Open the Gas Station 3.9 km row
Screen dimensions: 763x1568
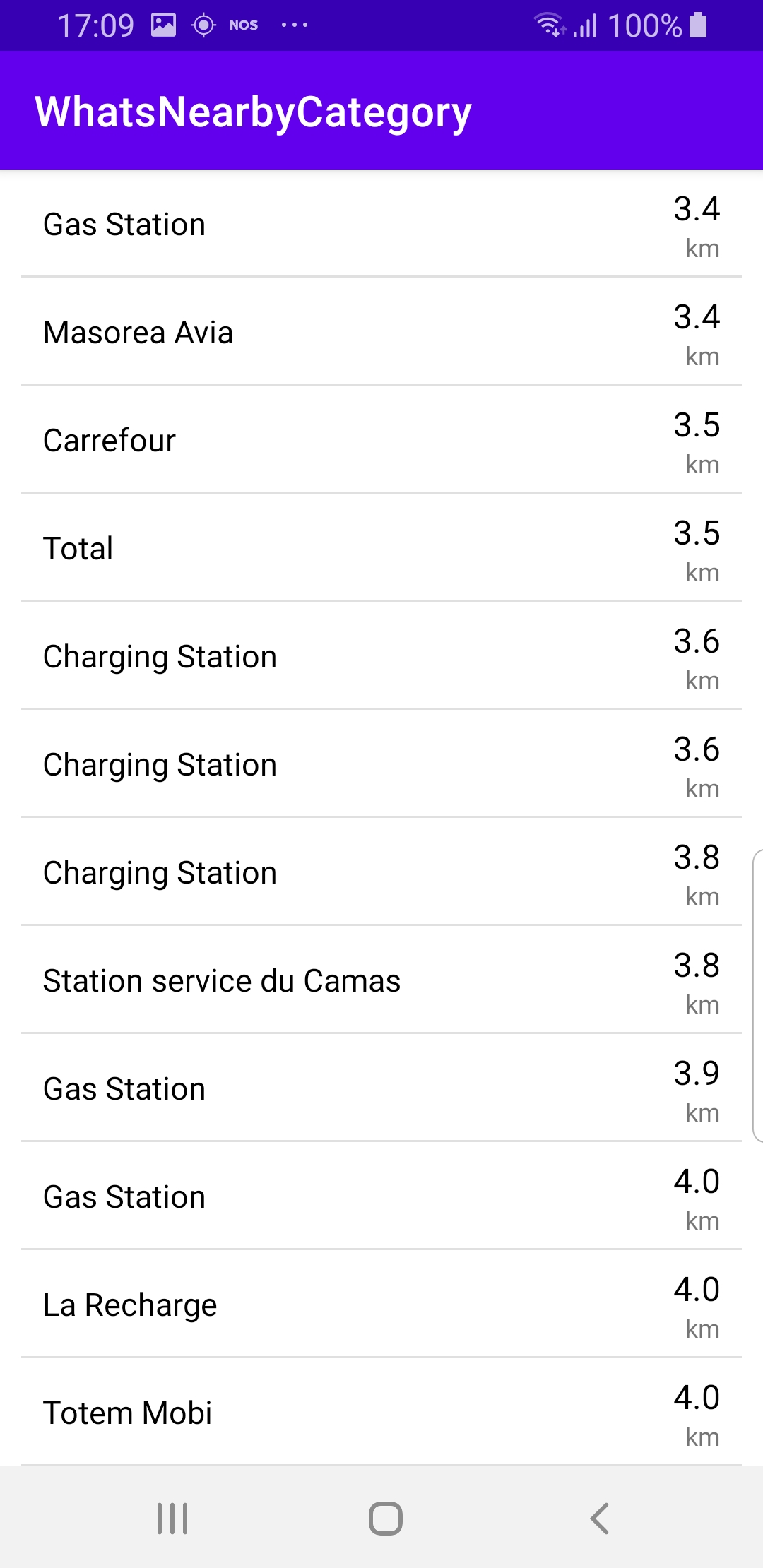pyautogui.click(x=381, y=1088)
